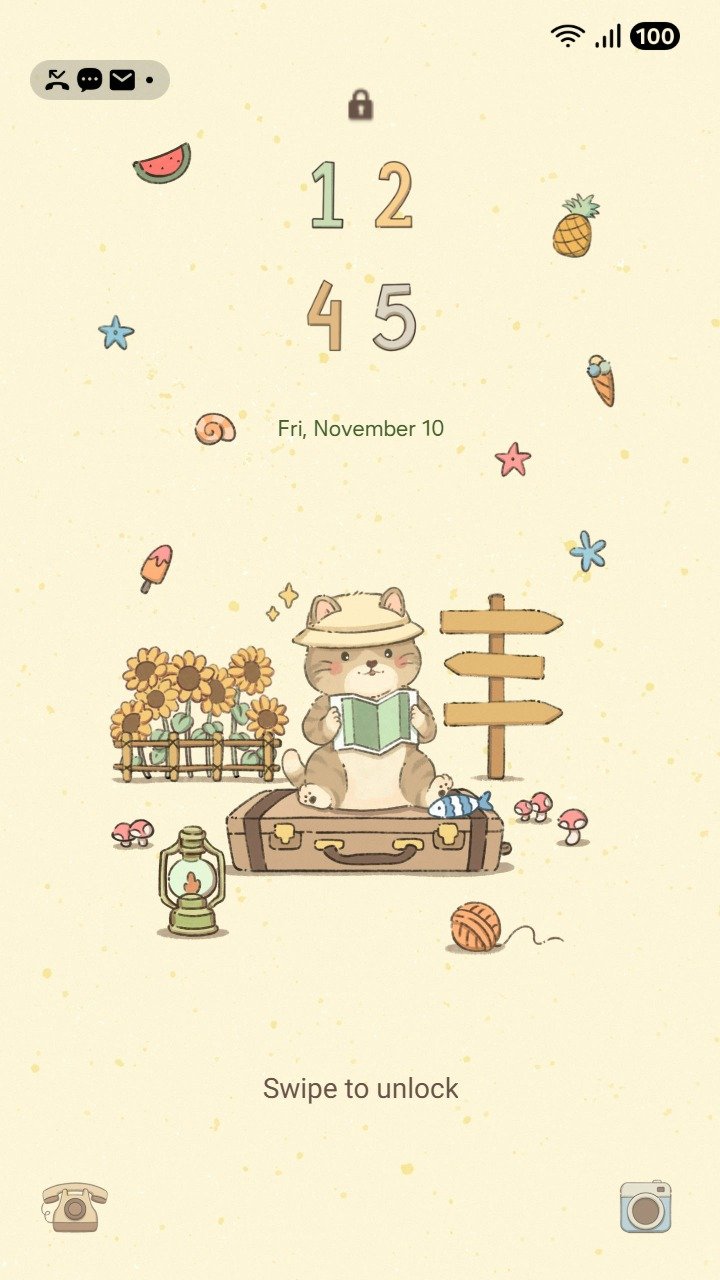Tap the Swipe to unlock text

pyautogui.click(x=359, y=1087)
